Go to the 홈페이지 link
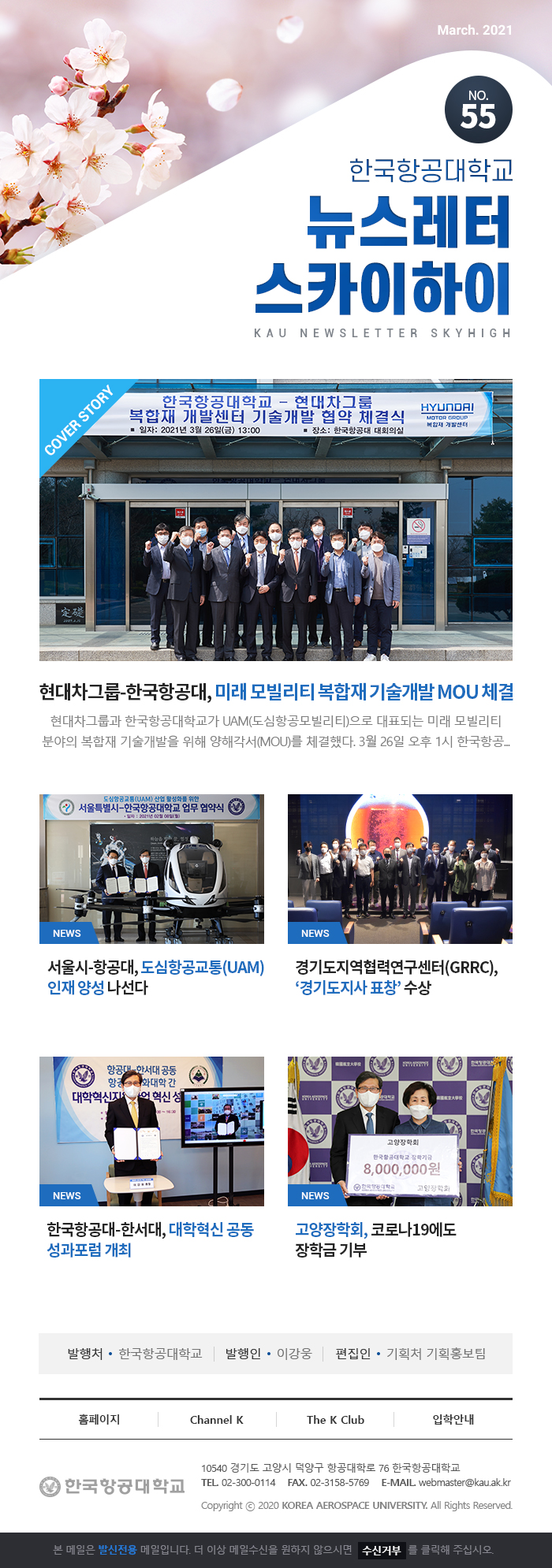This screenshot has height=1568, width=552. (x=99, y=1419)
